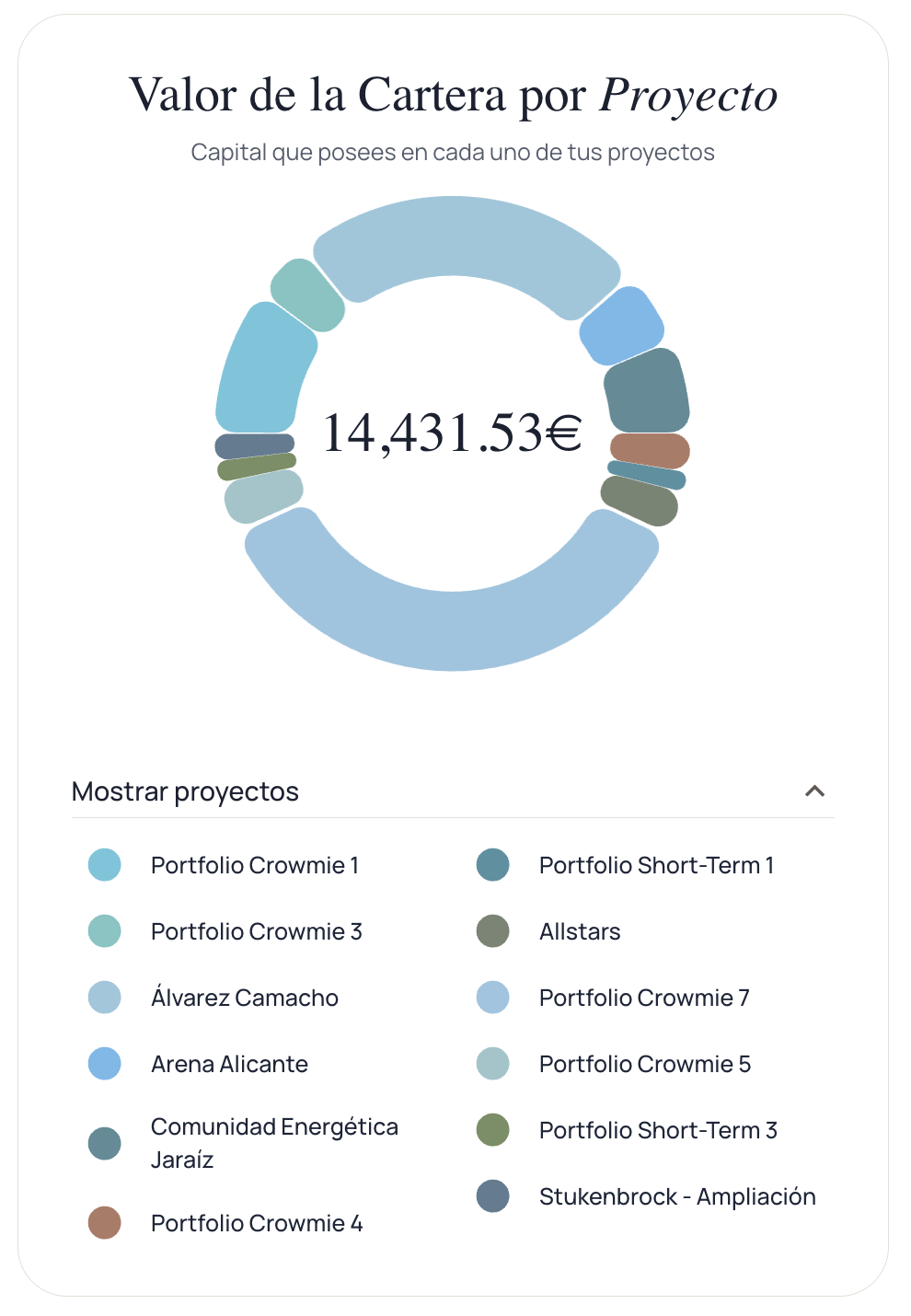
Task: Select Portfolio Crowmie 1 in the legend
Action: [x=224, y=865]
